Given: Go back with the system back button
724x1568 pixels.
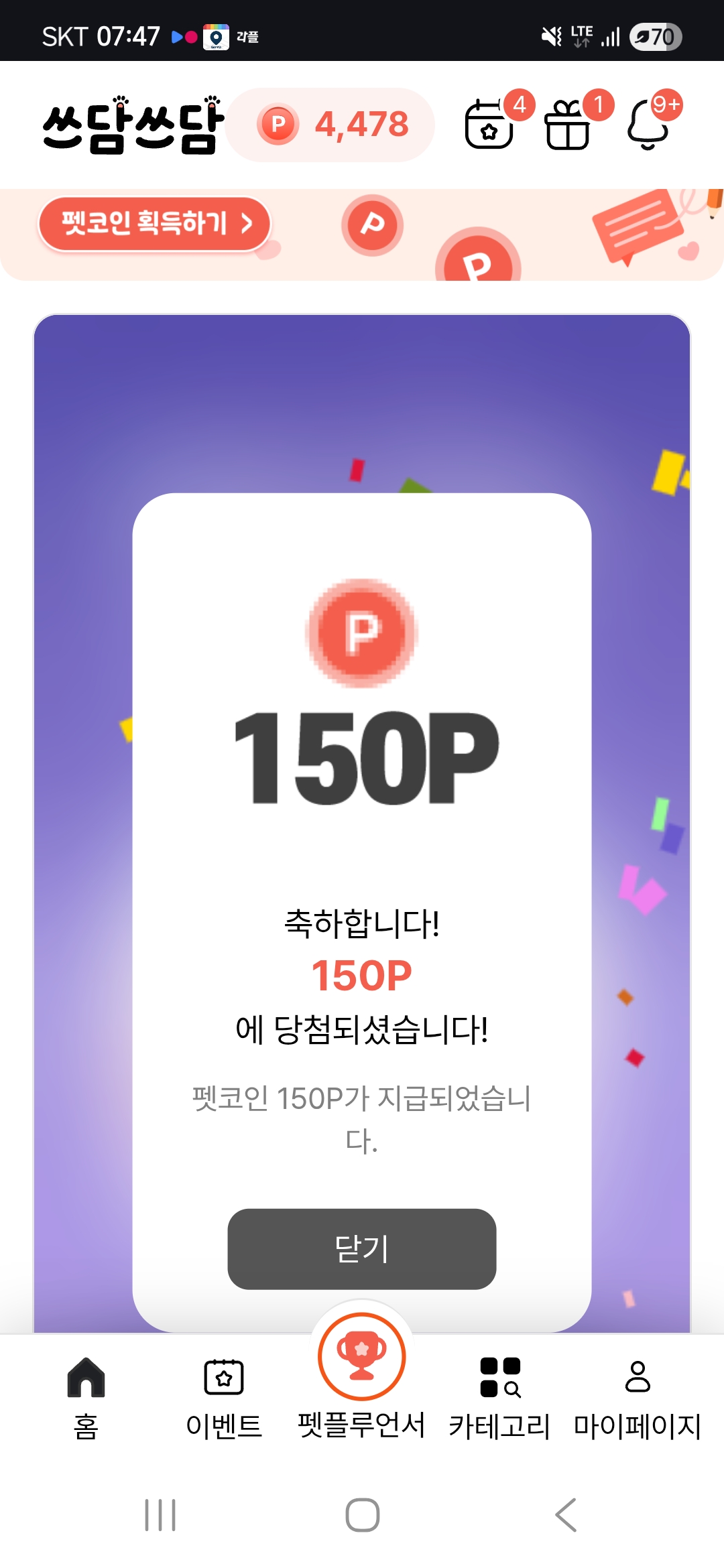Looking at the screenshot, I should coord(566,1514).
